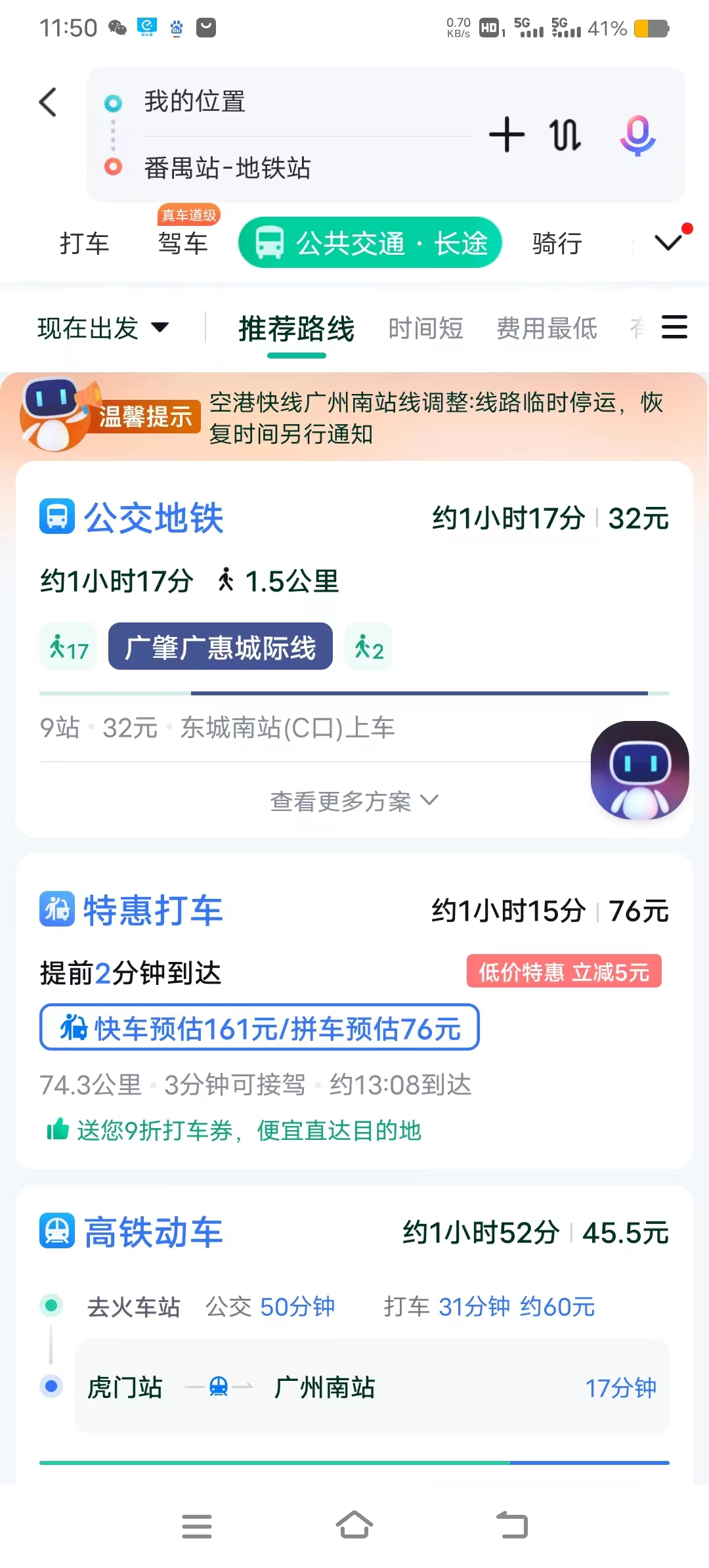
Task: Expand 查看更多方案 for more options
Action: 354,801
